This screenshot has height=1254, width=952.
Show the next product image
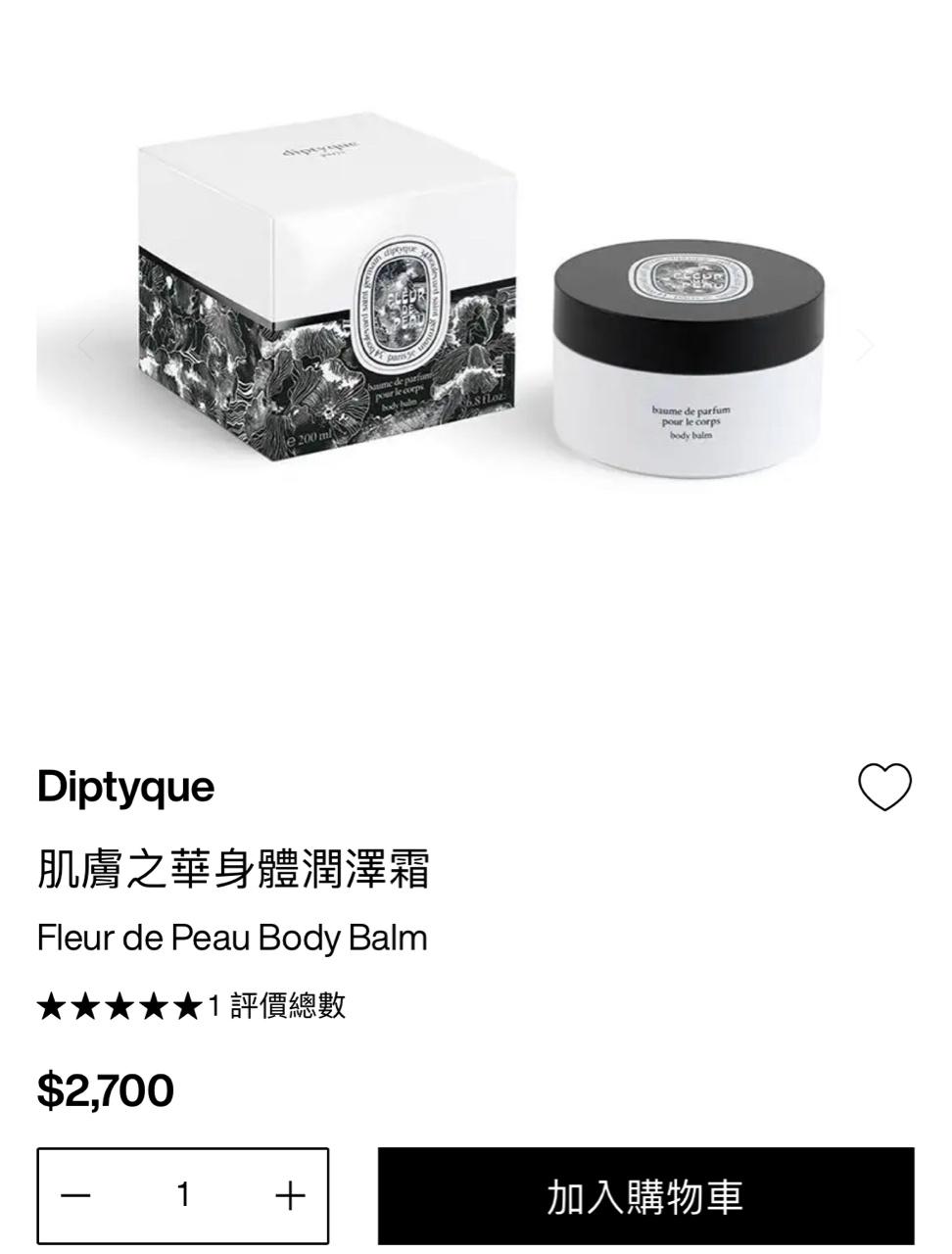(864, 345)
